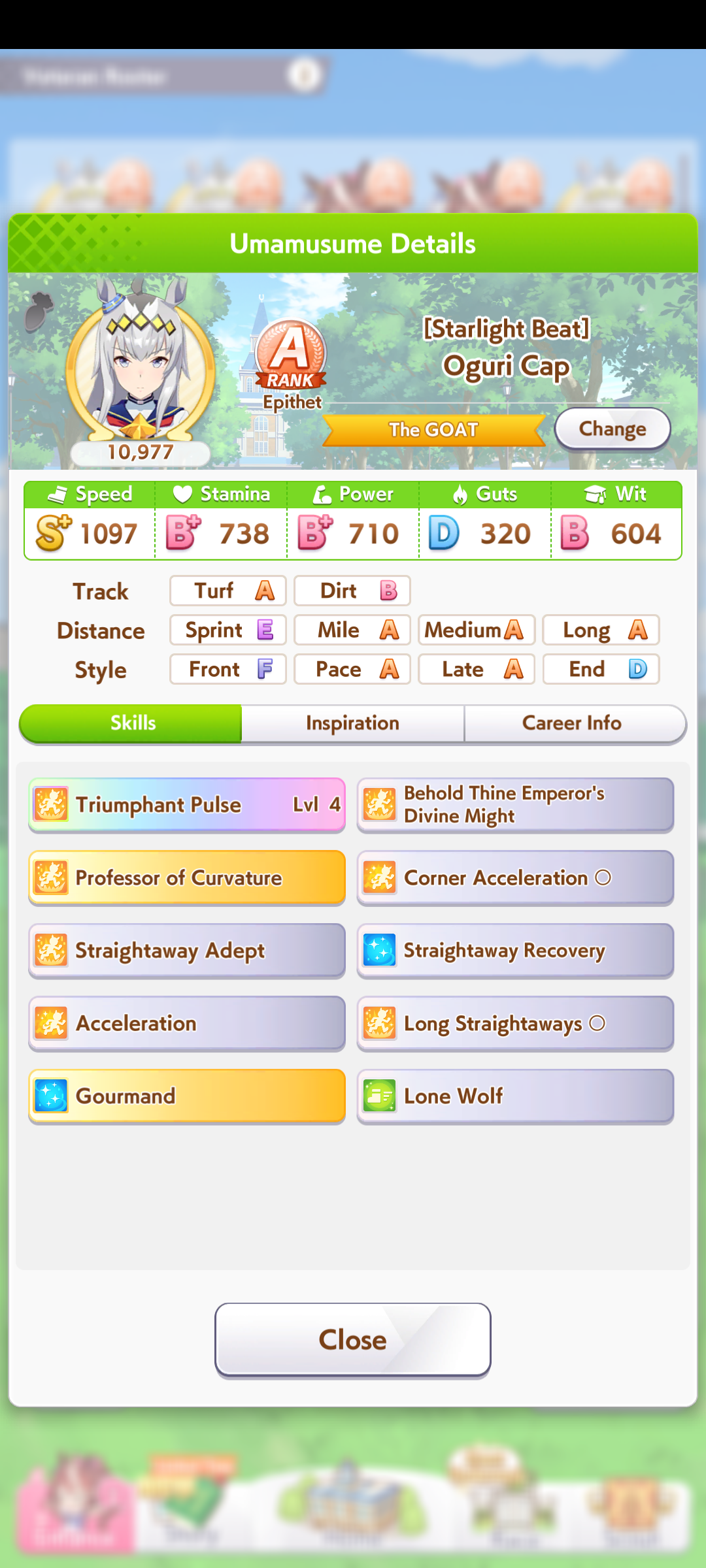Open the Lone Wolf skill details
The width and height of the screenshot is (706, 1568).
tap(515, 1096)
